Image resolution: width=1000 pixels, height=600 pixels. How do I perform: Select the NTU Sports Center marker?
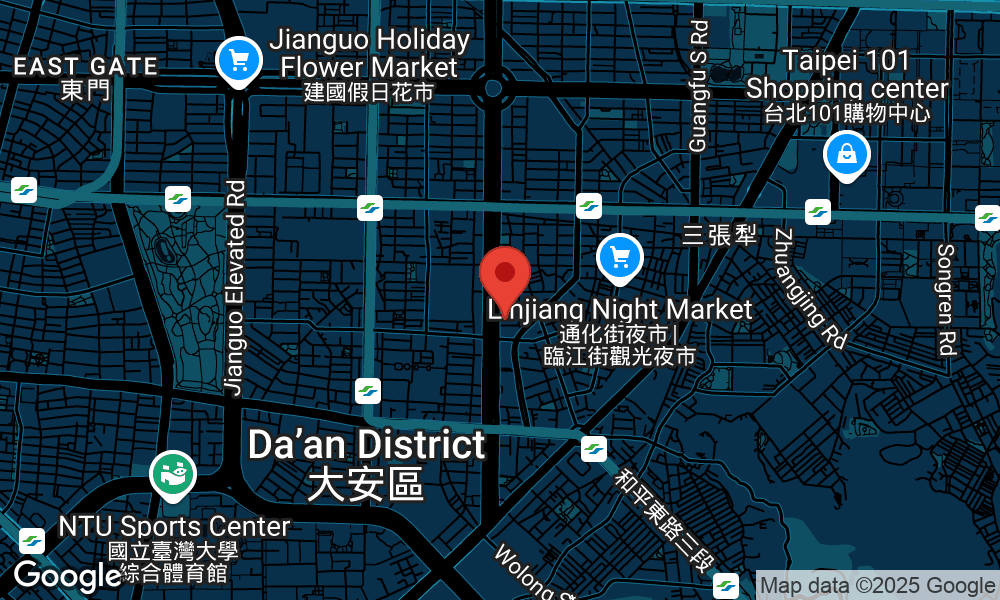coord(172,475)
